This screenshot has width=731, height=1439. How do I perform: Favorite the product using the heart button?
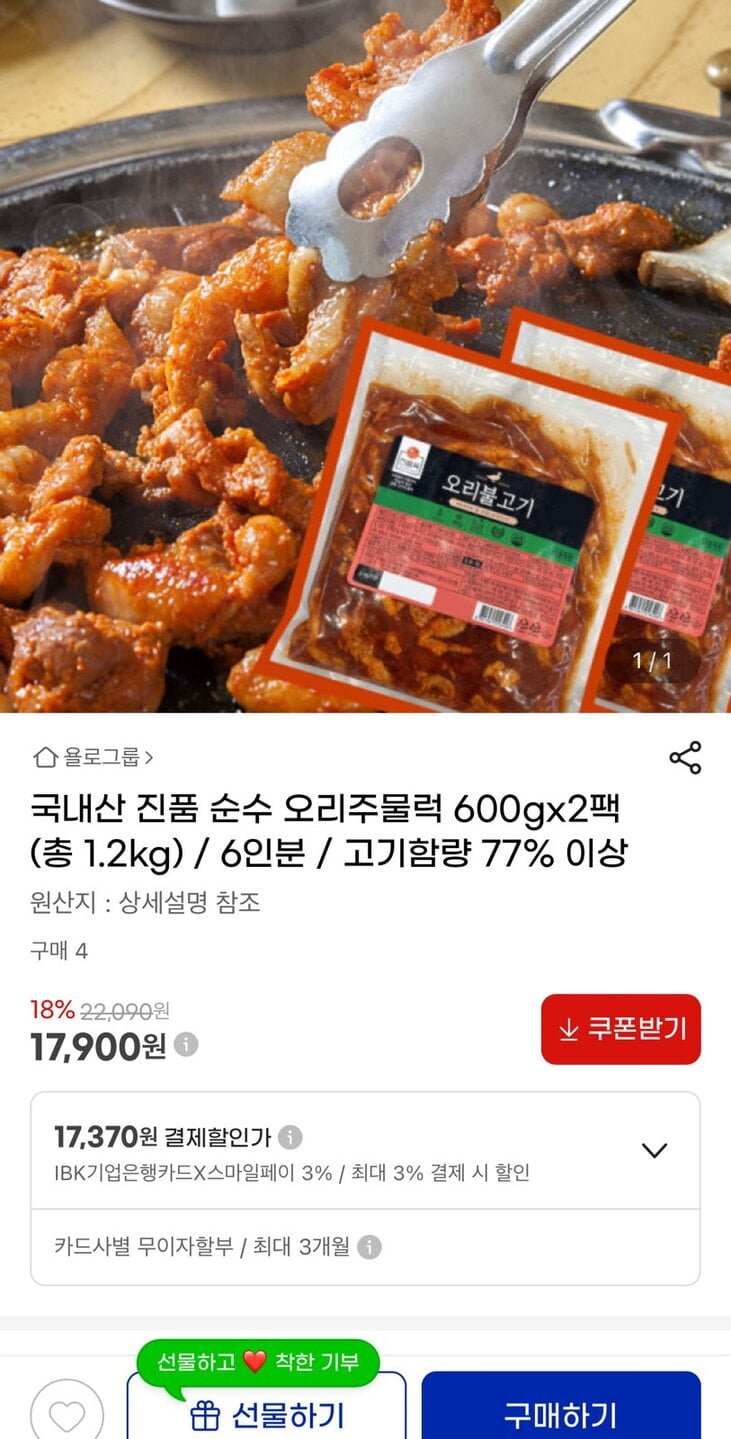pyautogui.click(x=66, y=1414)
